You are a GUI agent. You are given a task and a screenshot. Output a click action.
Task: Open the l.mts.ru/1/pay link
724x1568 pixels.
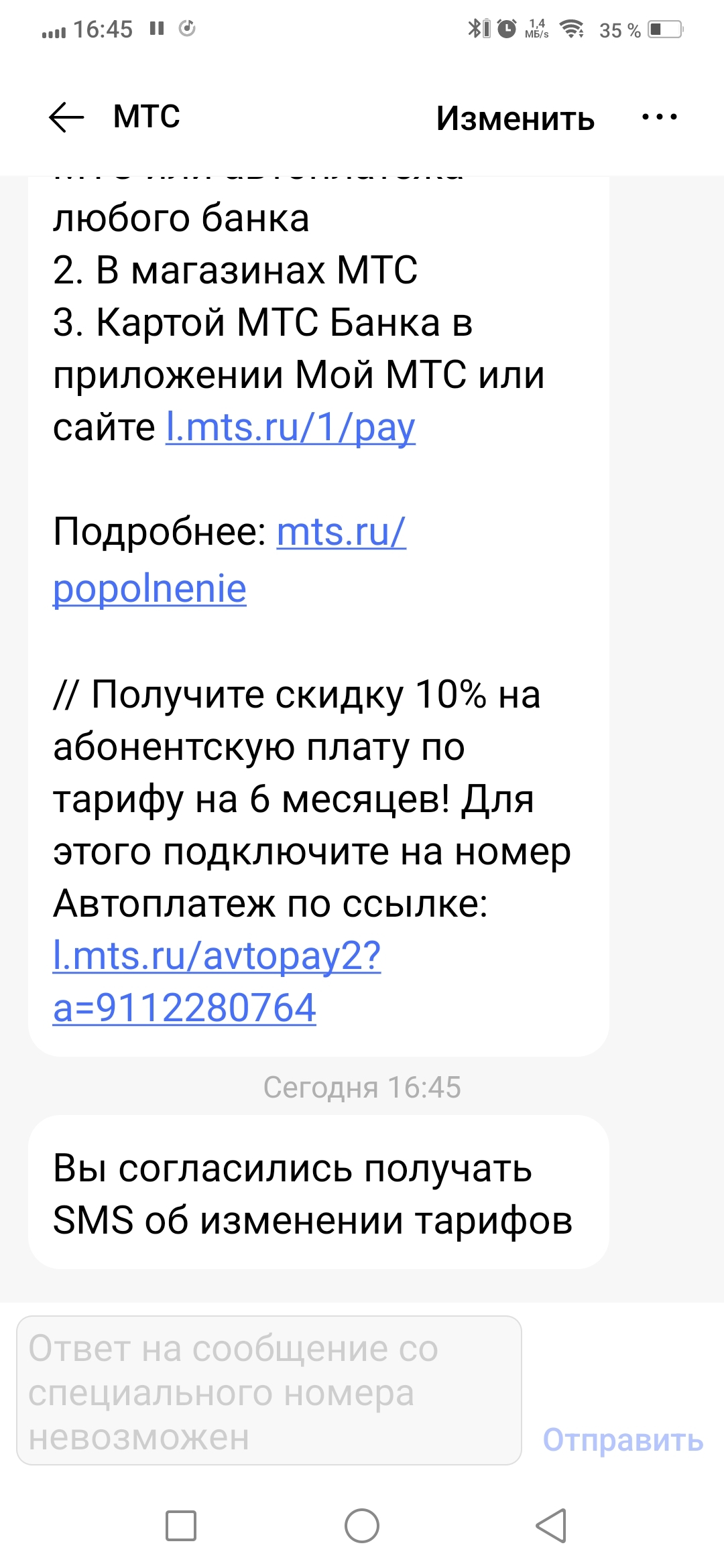pyautogui.click(x=290, y=428)
